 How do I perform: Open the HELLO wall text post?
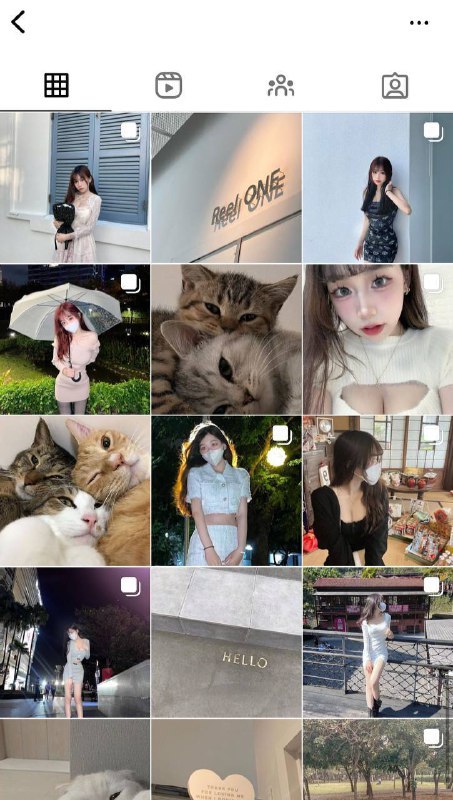226,642
